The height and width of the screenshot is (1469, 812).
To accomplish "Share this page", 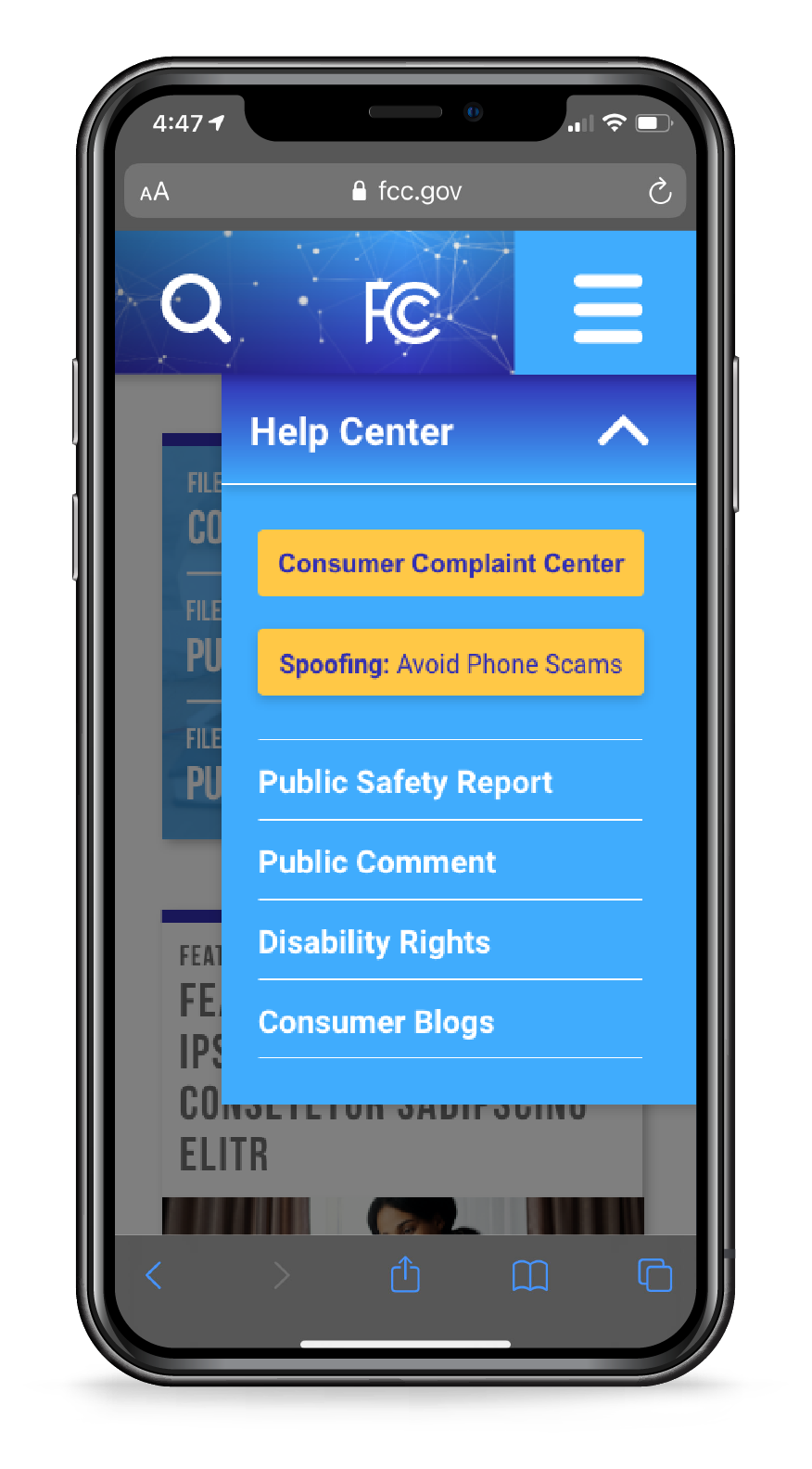I will coord(405,1274).
